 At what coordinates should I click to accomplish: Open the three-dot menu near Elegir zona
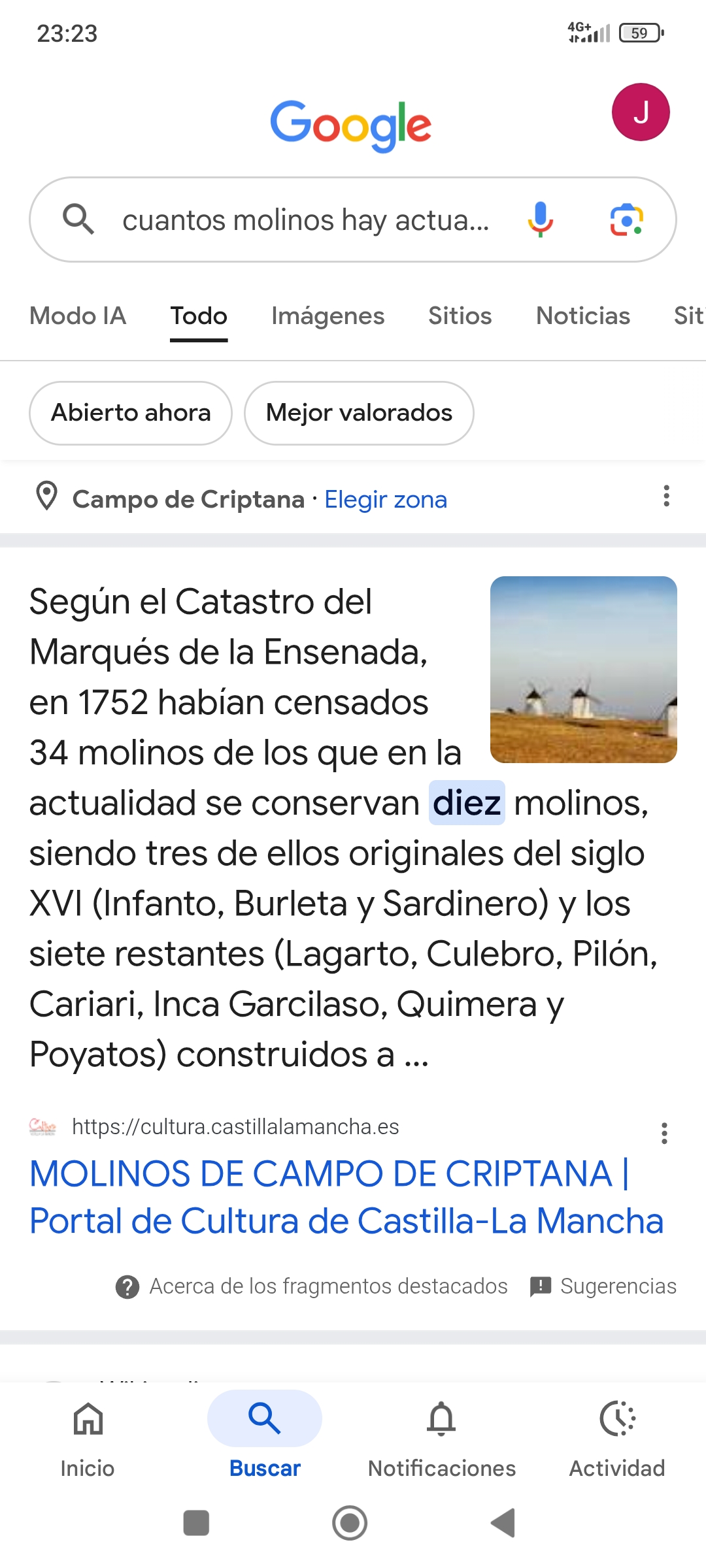[666, 498]
